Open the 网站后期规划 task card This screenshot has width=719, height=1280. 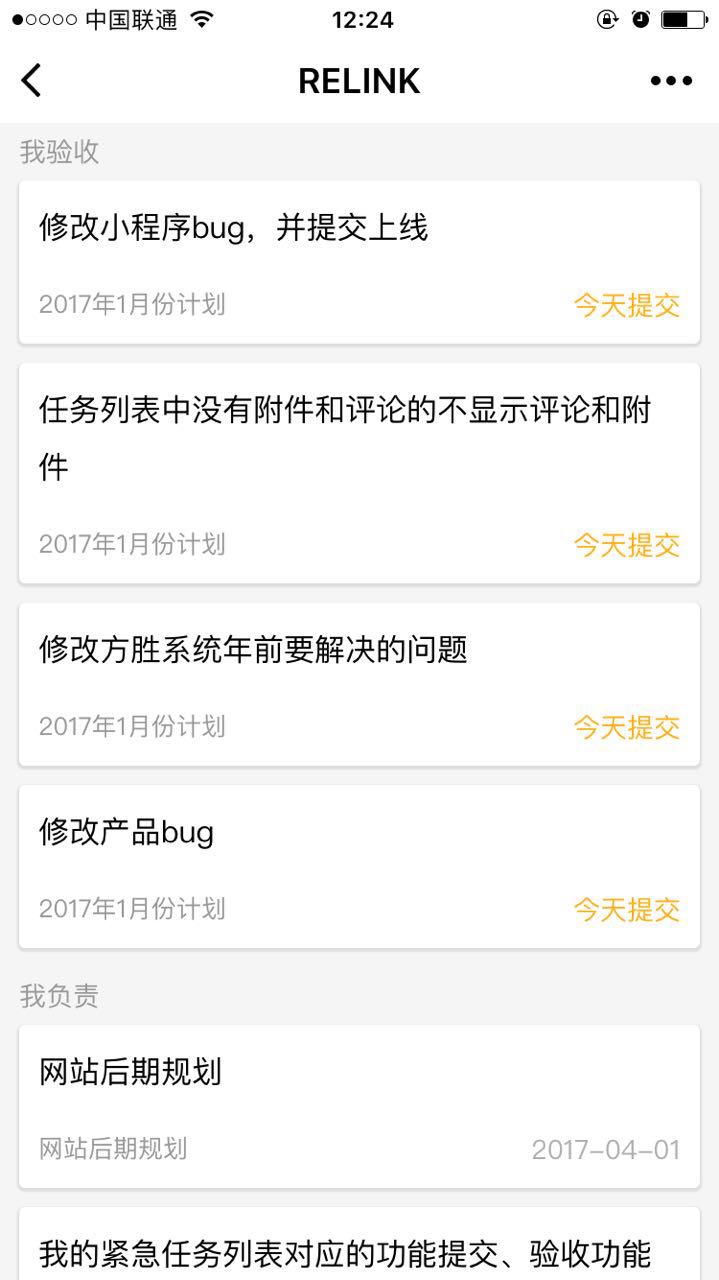click(x=359, y=1106)
